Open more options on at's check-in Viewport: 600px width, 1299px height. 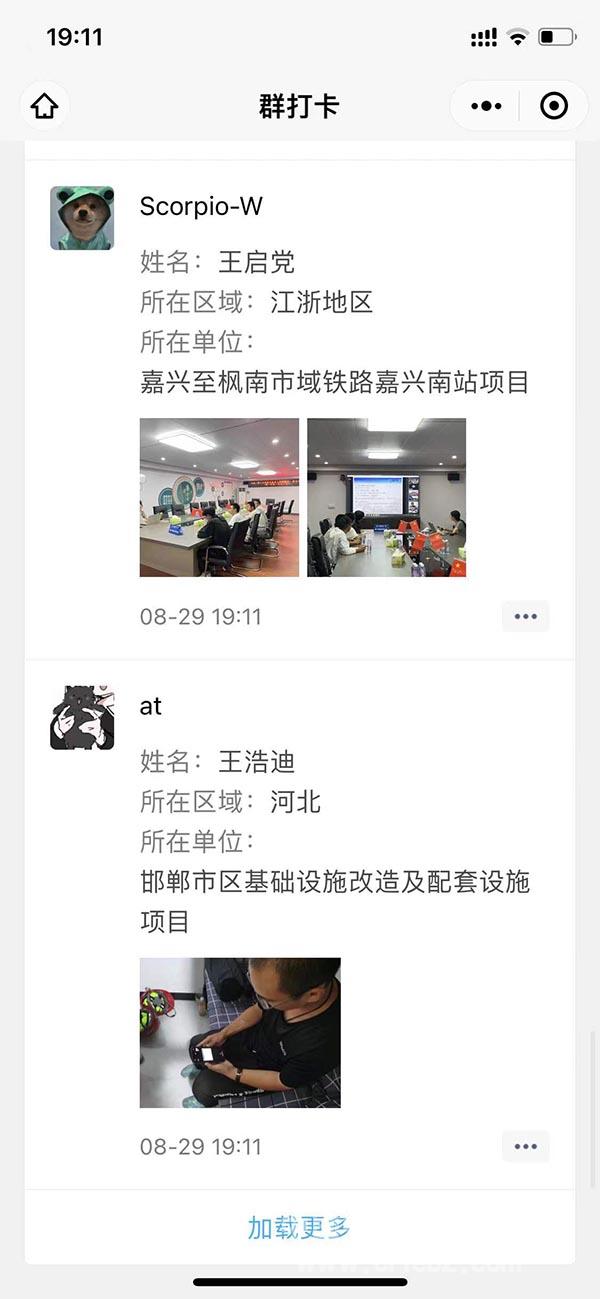(x=525, y=1146)
